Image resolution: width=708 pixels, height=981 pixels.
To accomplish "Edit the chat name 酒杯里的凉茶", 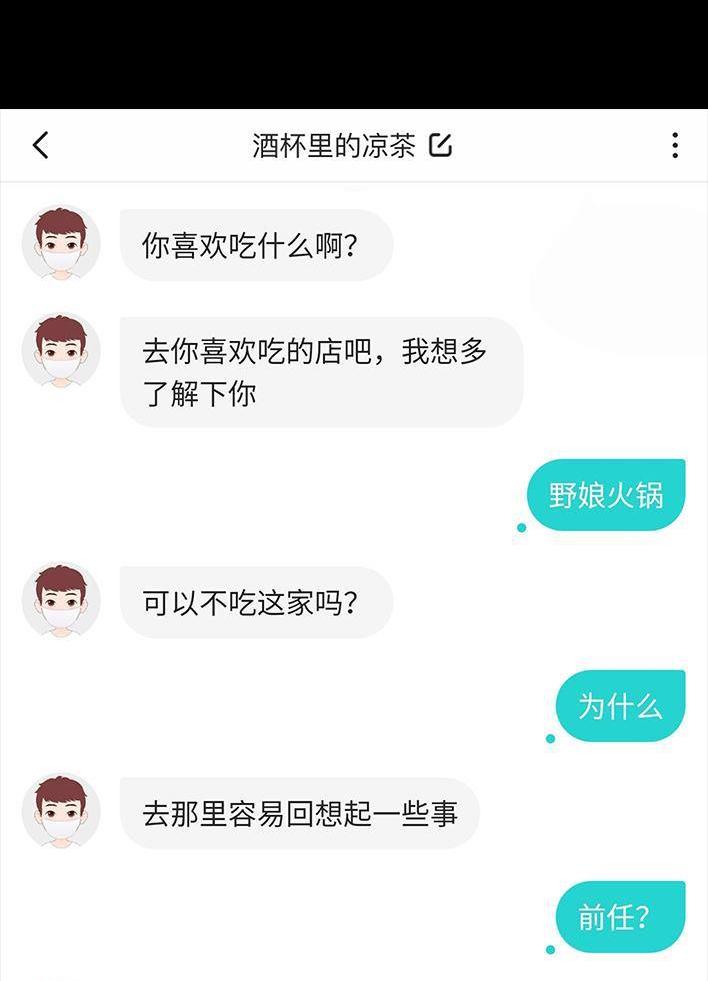I will tap(441, 146).
